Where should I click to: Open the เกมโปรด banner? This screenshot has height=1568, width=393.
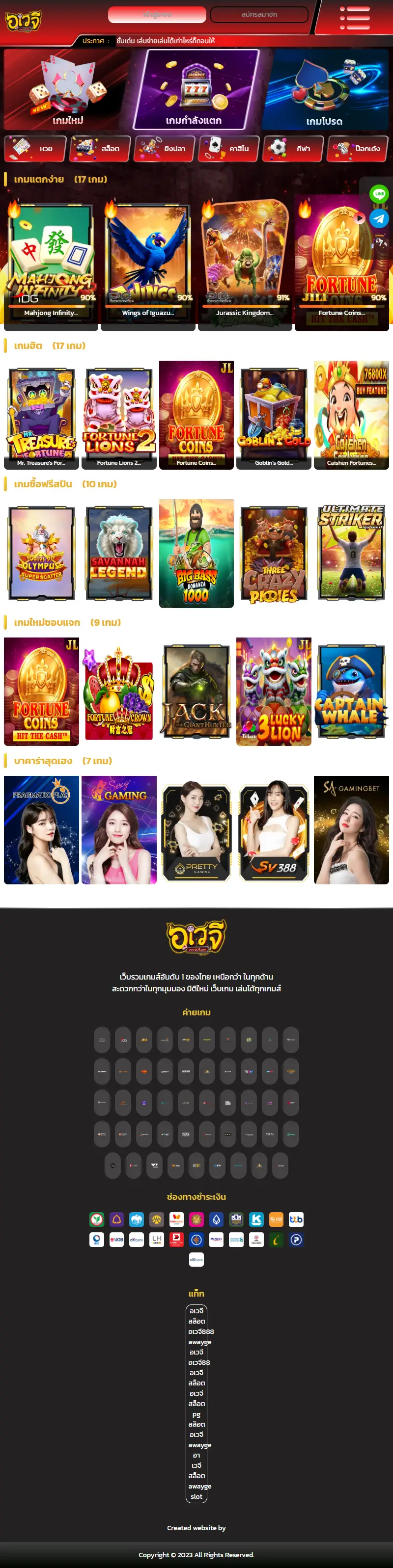tap(325, 89)
